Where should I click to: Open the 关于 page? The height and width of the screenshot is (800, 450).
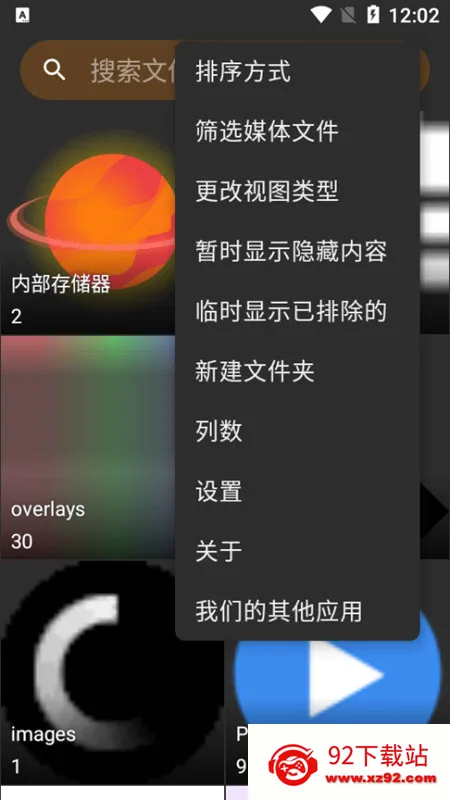point(297,551)
